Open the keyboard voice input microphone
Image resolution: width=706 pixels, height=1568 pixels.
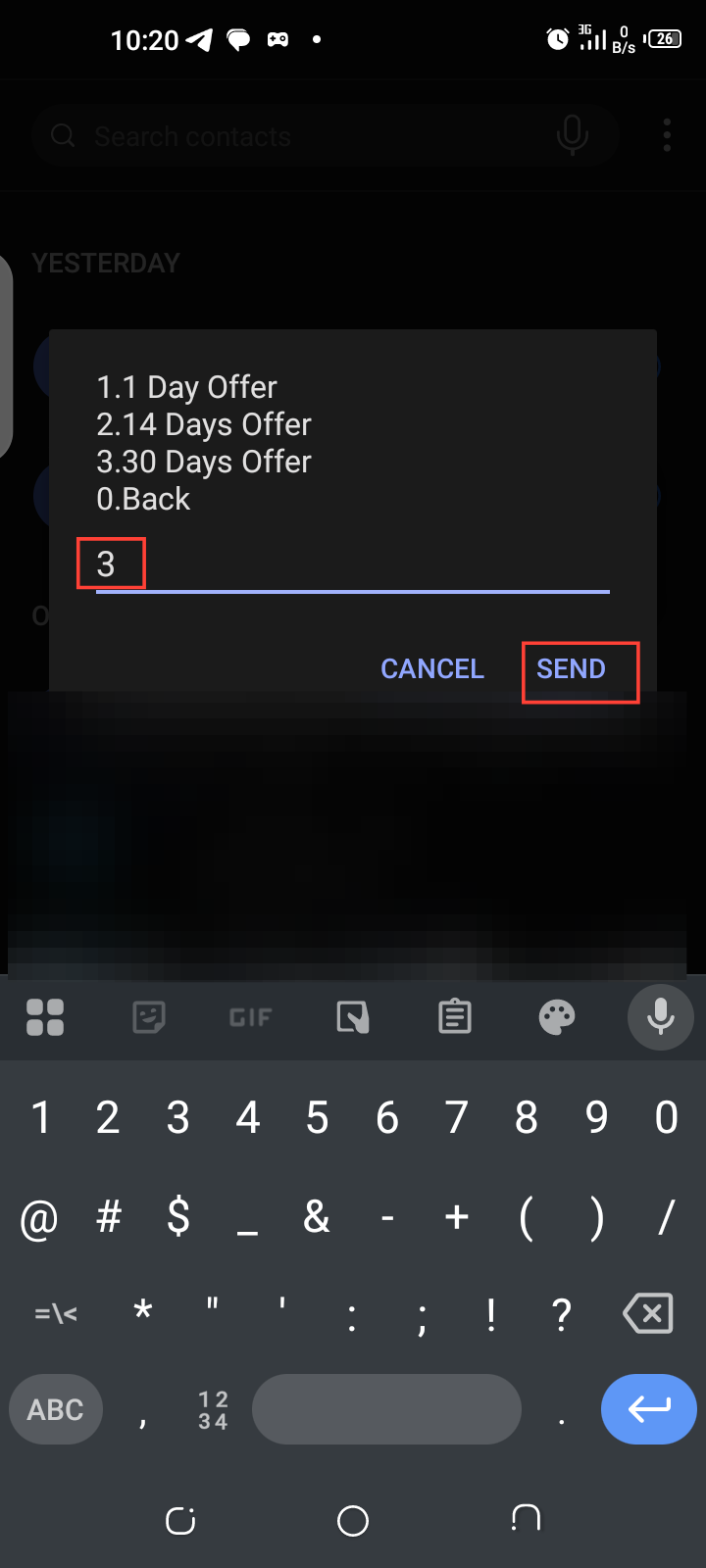coord(660,1017)
